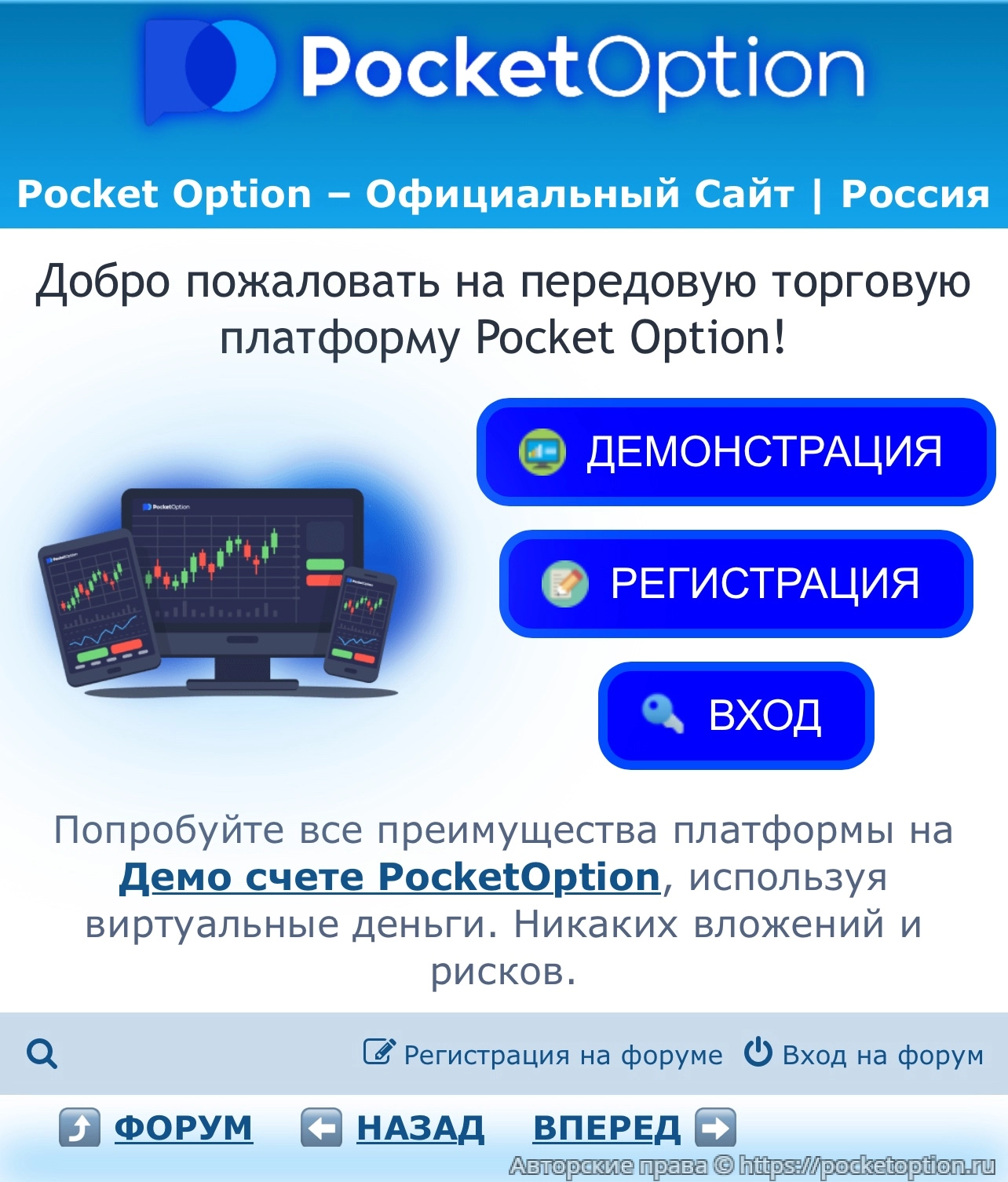Follow the ВПЕРЕД link

606,1128
